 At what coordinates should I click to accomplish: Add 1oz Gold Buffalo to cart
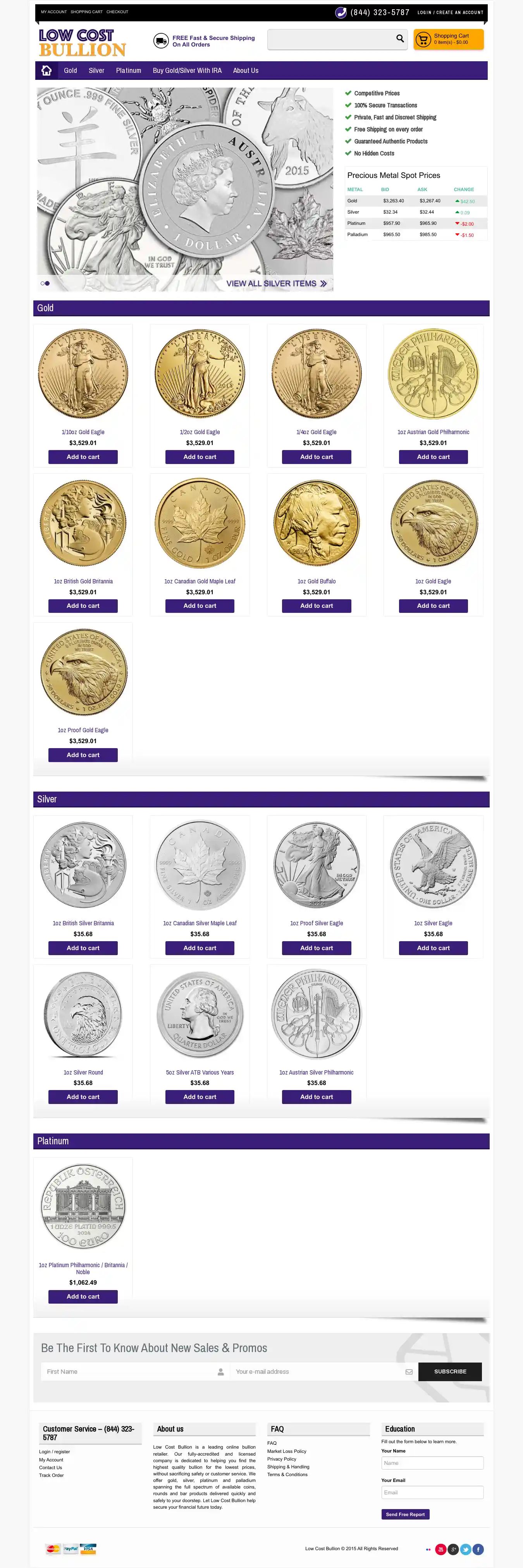click(x=316, y=606)
